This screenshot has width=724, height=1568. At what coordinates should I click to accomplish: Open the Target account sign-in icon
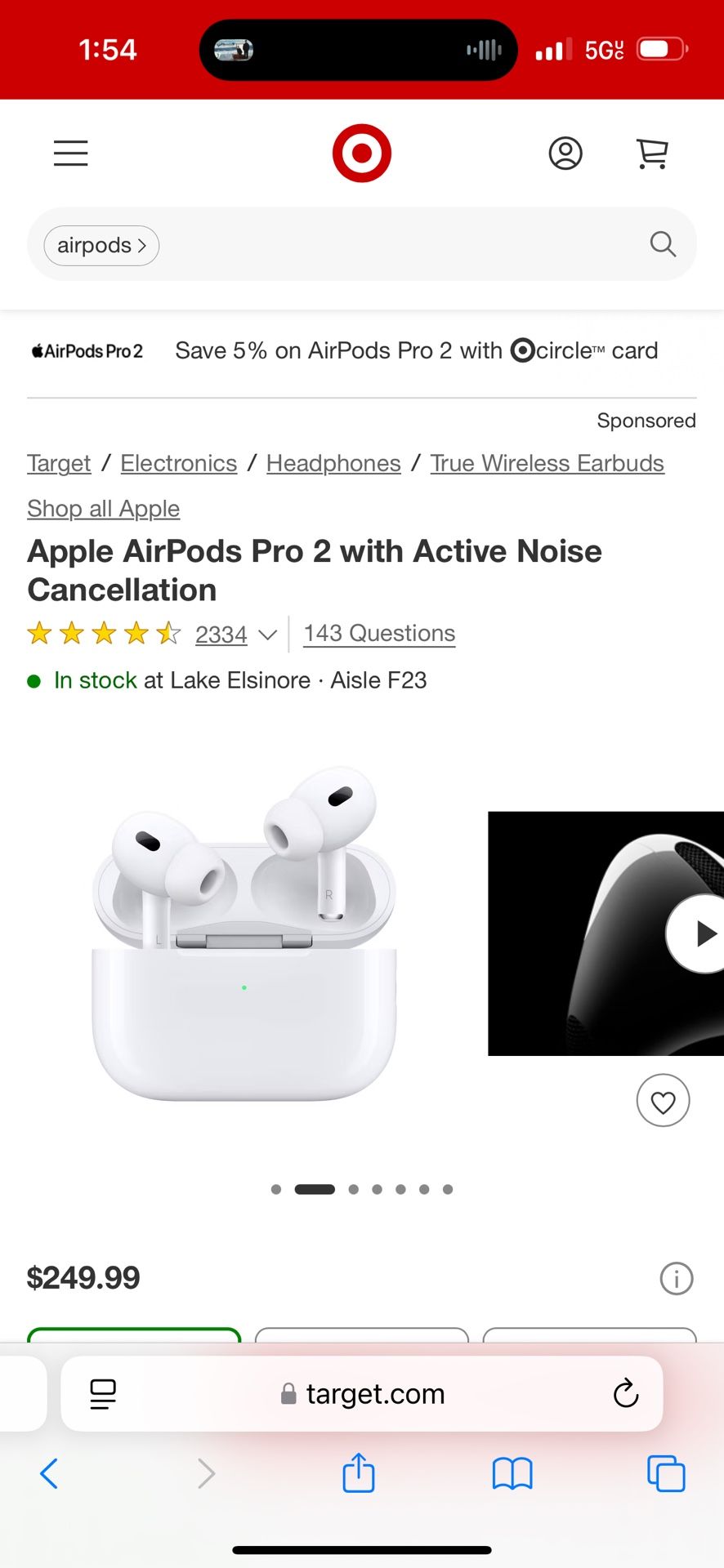[565, 153]
